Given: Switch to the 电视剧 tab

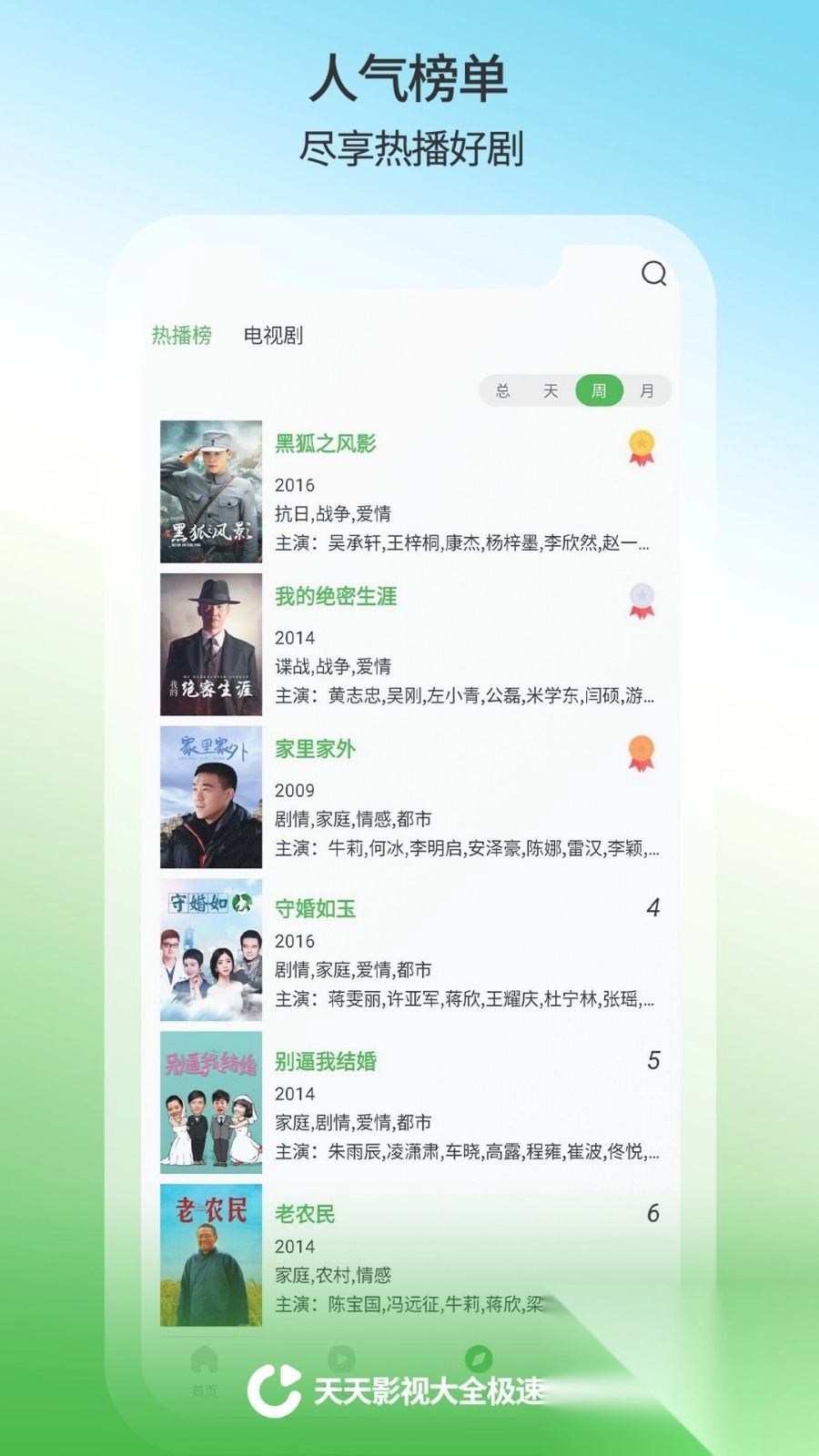Looking at the screenshot, I should click(273, 335).
